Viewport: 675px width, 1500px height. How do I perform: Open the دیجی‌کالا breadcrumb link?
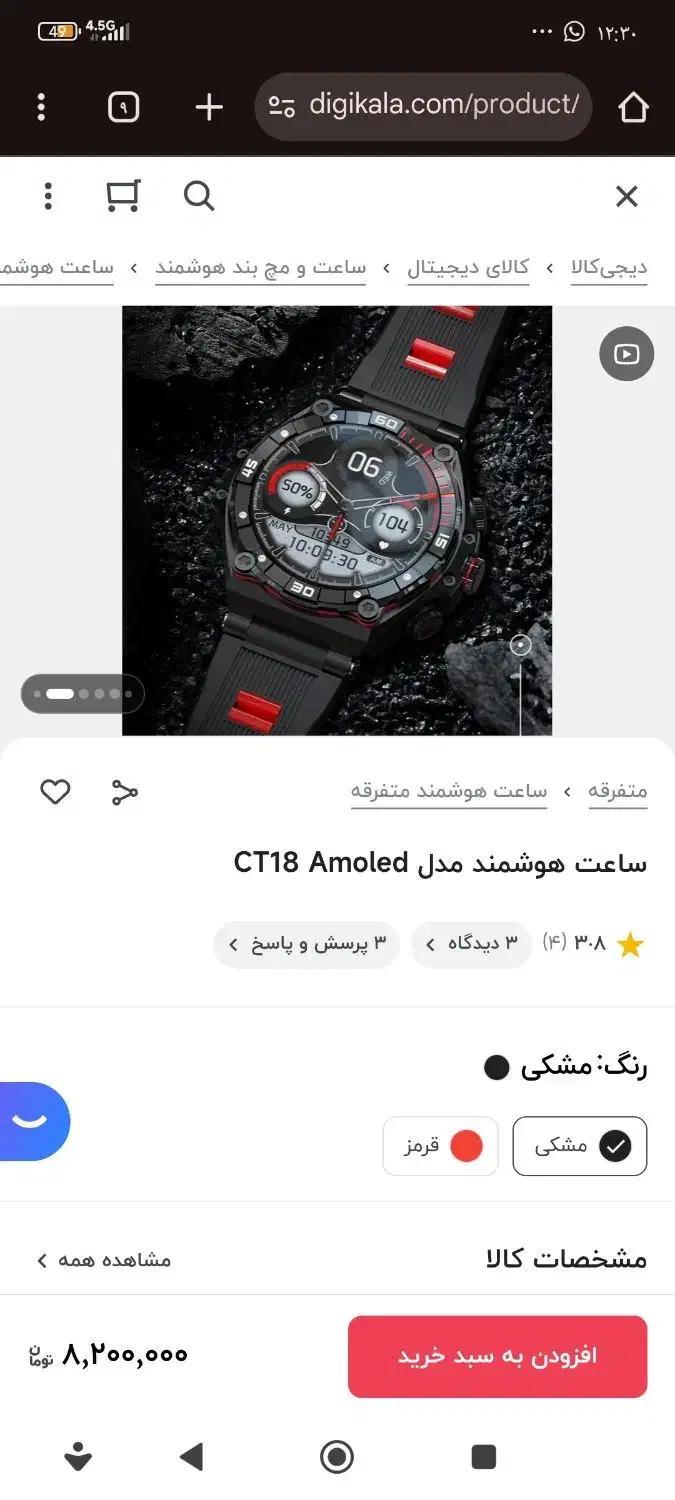609,268
